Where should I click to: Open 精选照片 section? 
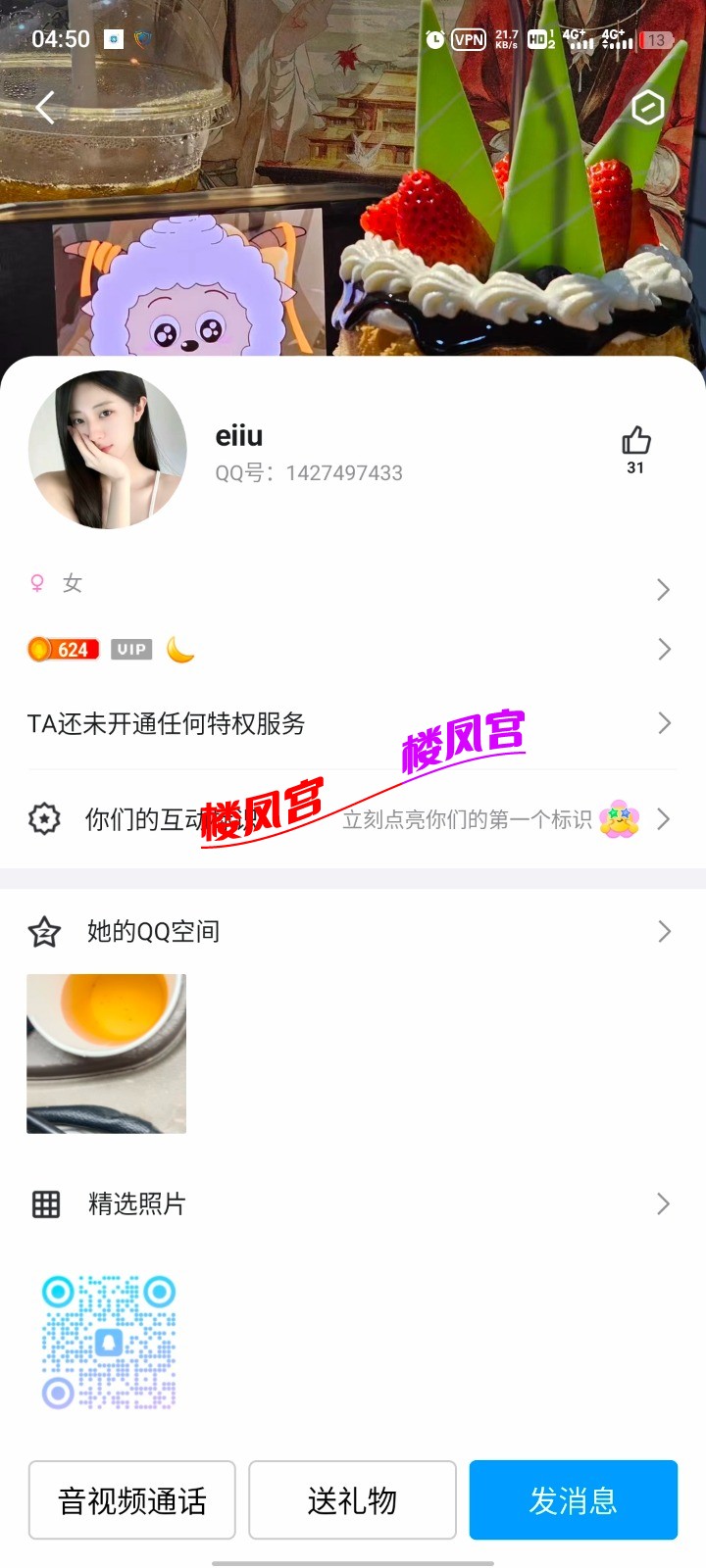(353, 1203)
